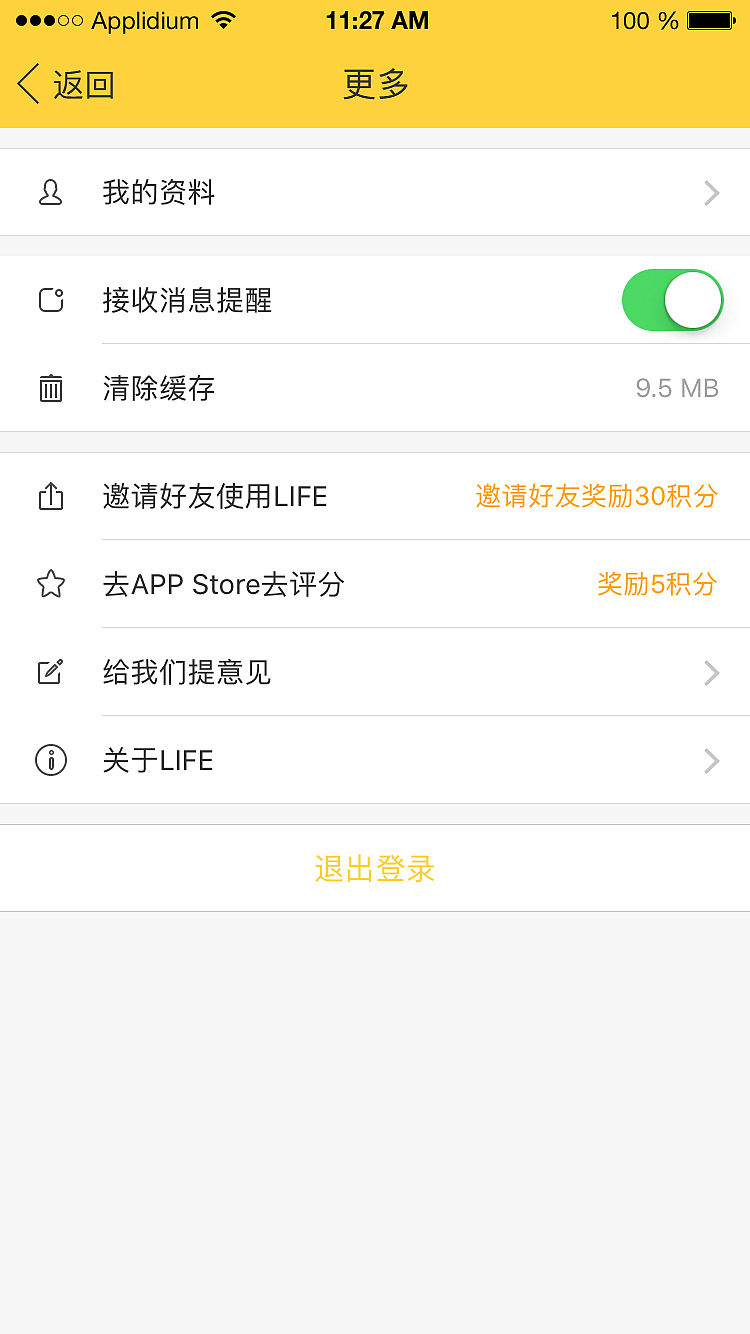Viewport: 750px width, 1334px height.
Task: Select the 返回 back navigation item
Action: [65, 85]
